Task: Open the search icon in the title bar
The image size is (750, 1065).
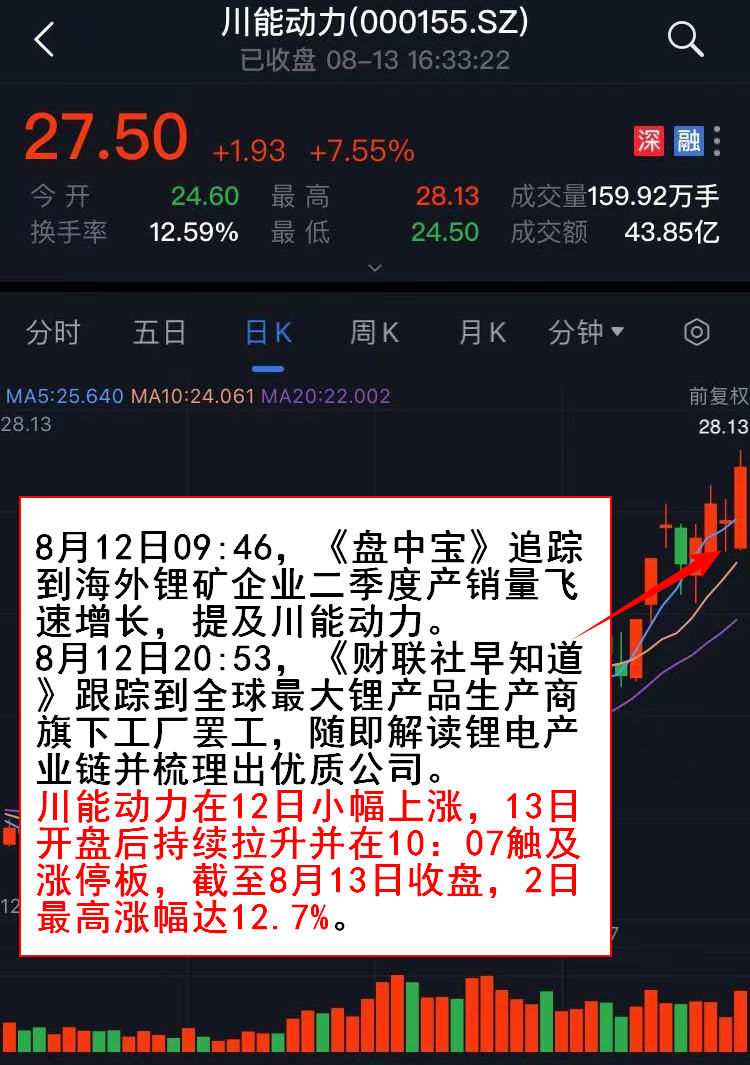Action: coord(686,39)
